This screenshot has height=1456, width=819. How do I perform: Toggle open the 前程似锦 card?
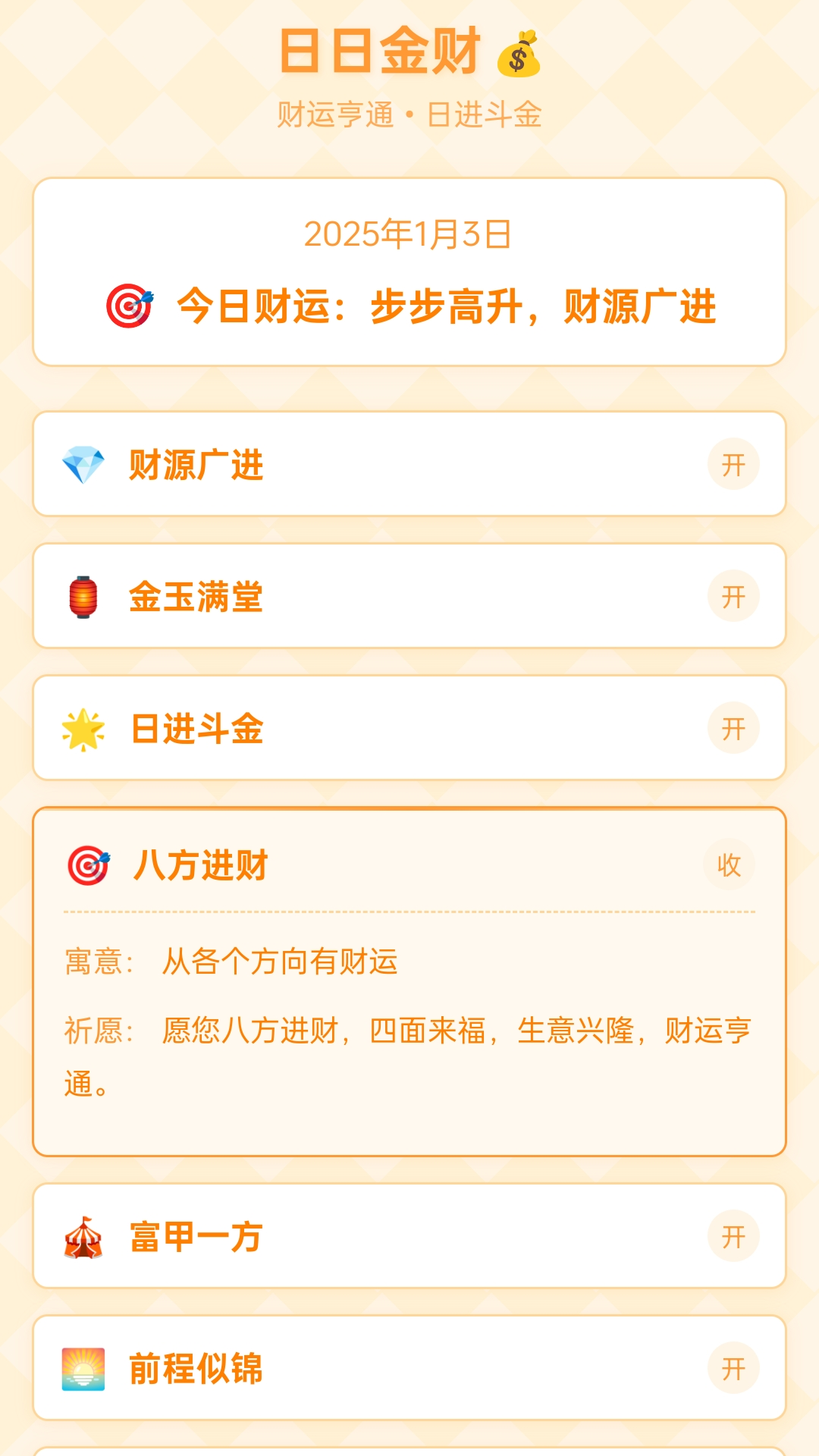(x=733, y=1368)
